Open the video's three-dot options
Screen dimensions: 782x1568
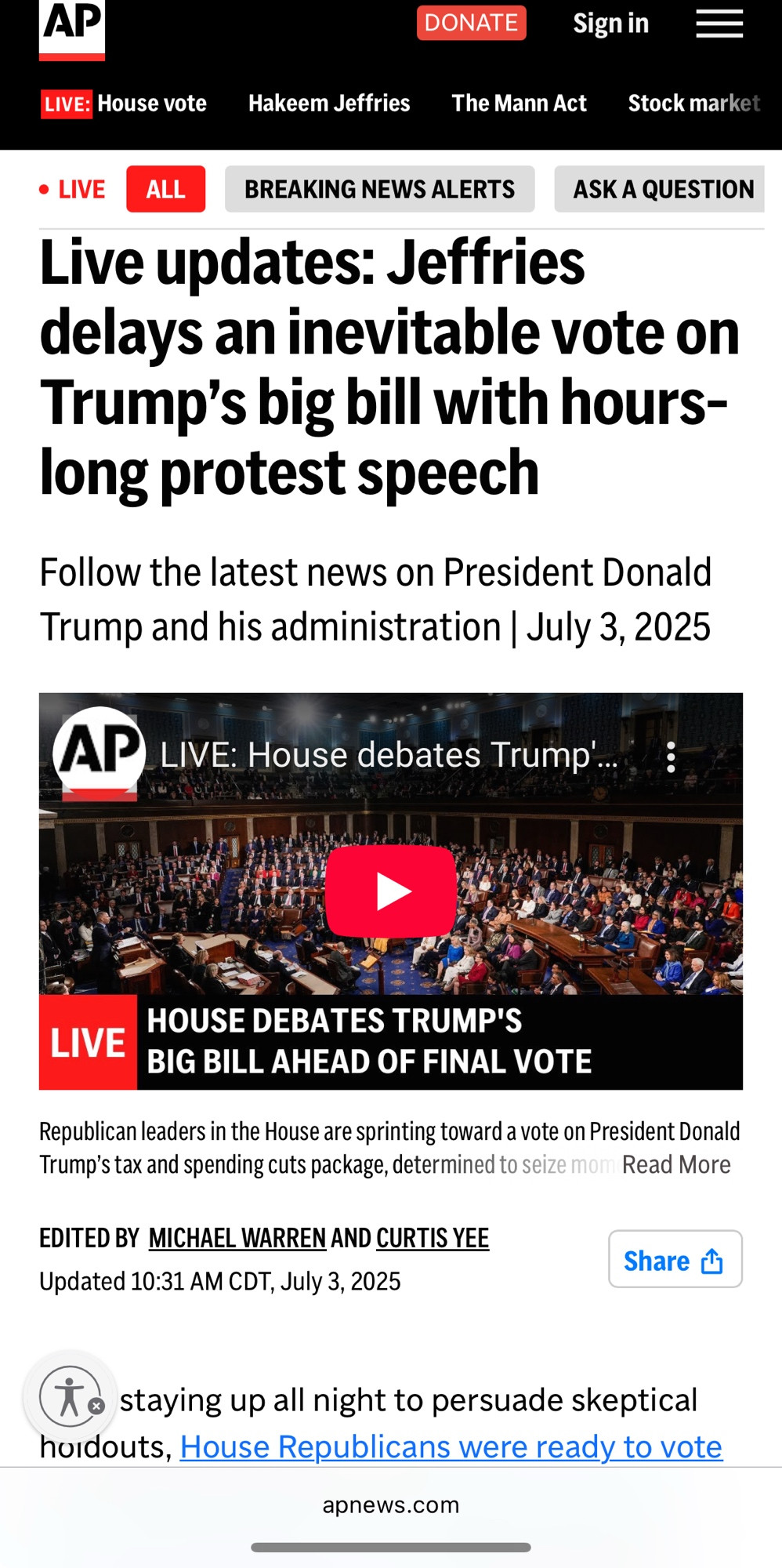tap(671, 758)
